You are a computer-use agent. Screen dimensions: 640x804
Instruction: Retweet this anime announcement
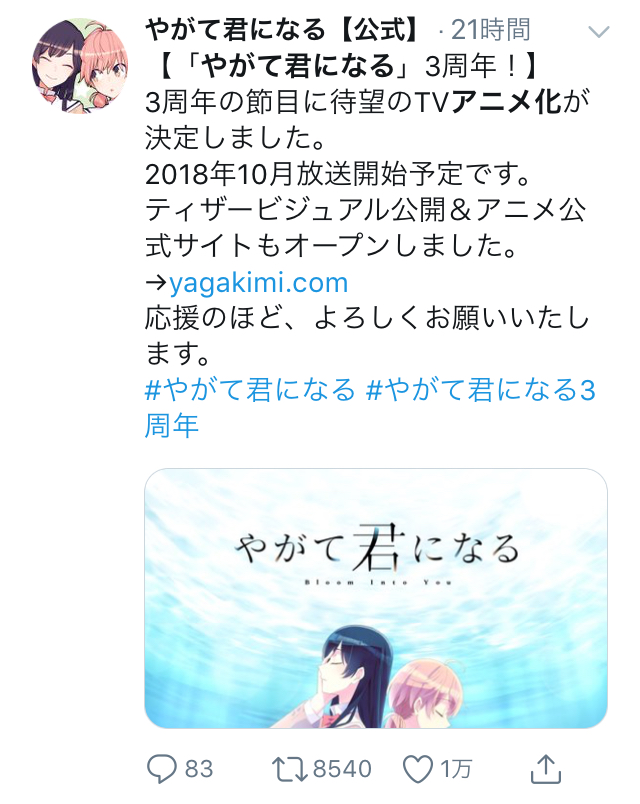pyautogui.click(x=292, y=768)
